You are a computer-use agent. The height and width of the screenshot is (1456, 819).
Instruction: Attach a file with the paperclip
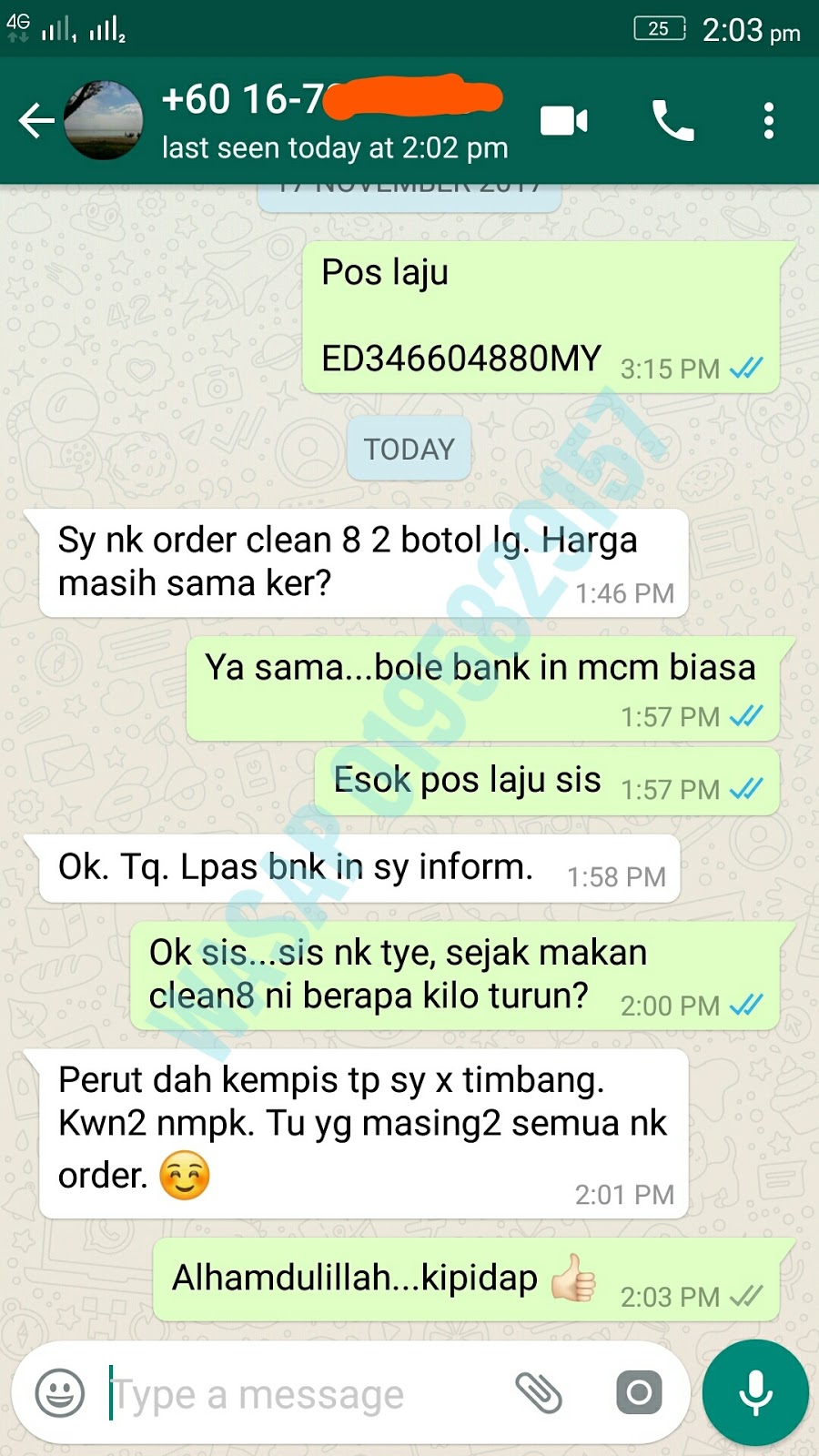pos(539,1393)
